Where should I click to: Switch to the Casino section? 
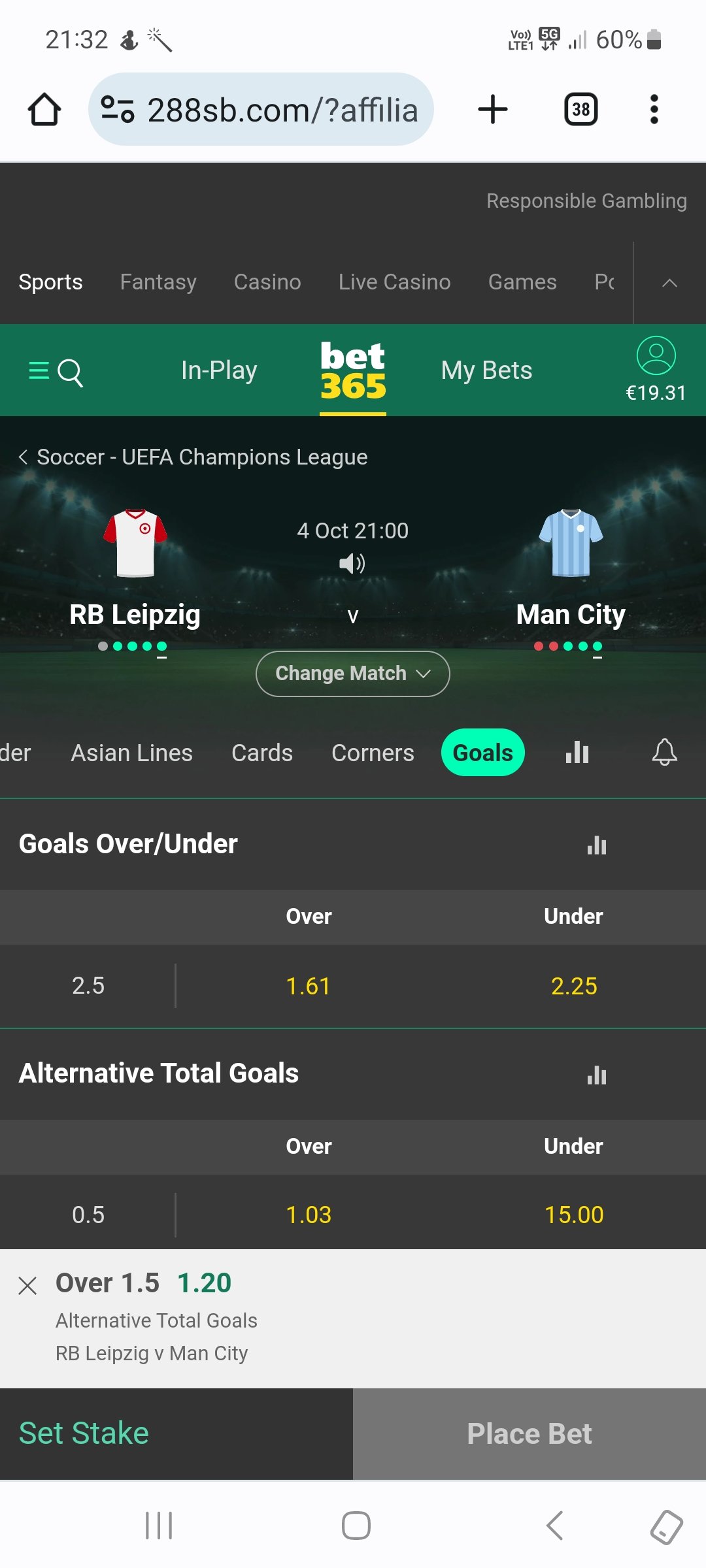267,282
